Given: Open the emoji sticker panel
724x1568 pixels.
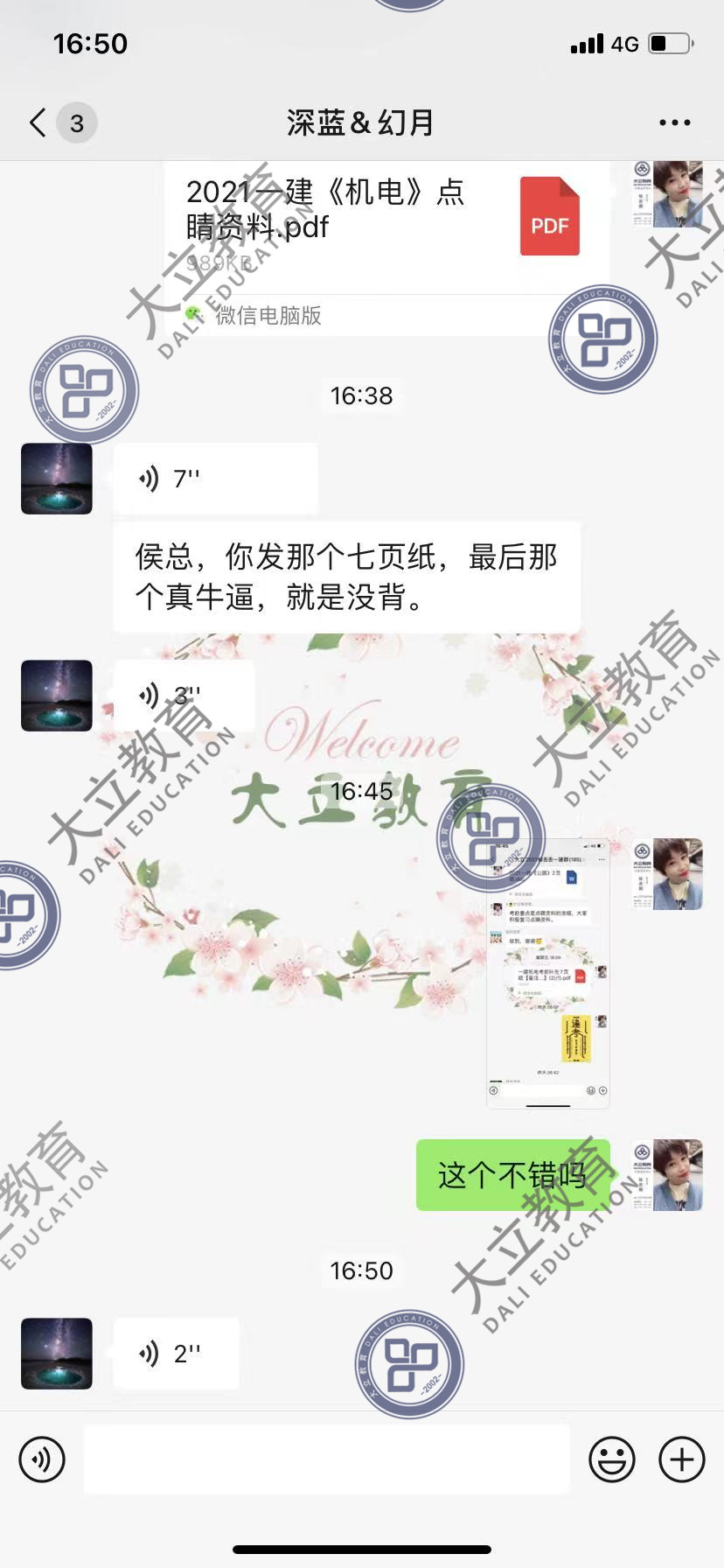Looking at the screenshot, I should 611,1459.
